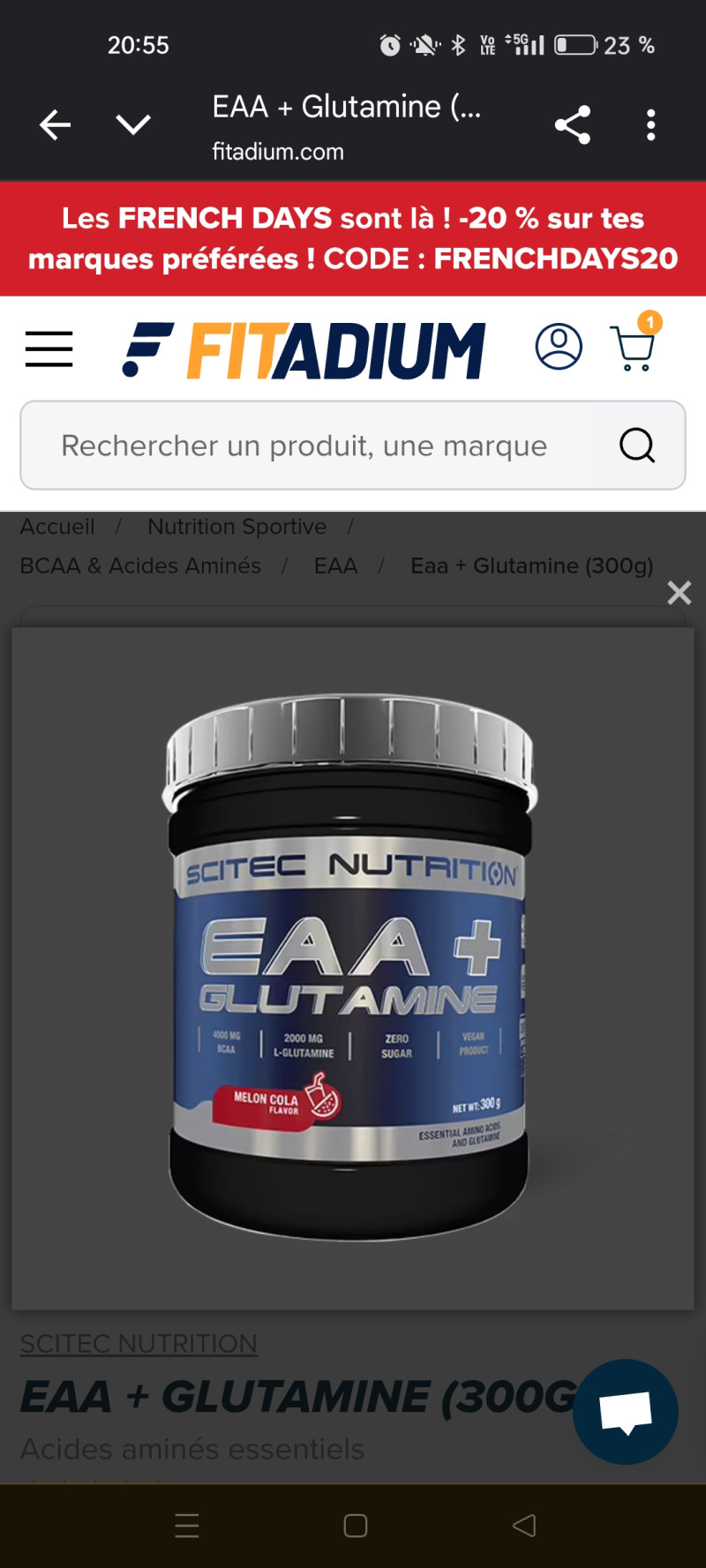Close the product image lightbox
Image resolution: width=706 pixels, height=1568 pixels.
(680, 593)
